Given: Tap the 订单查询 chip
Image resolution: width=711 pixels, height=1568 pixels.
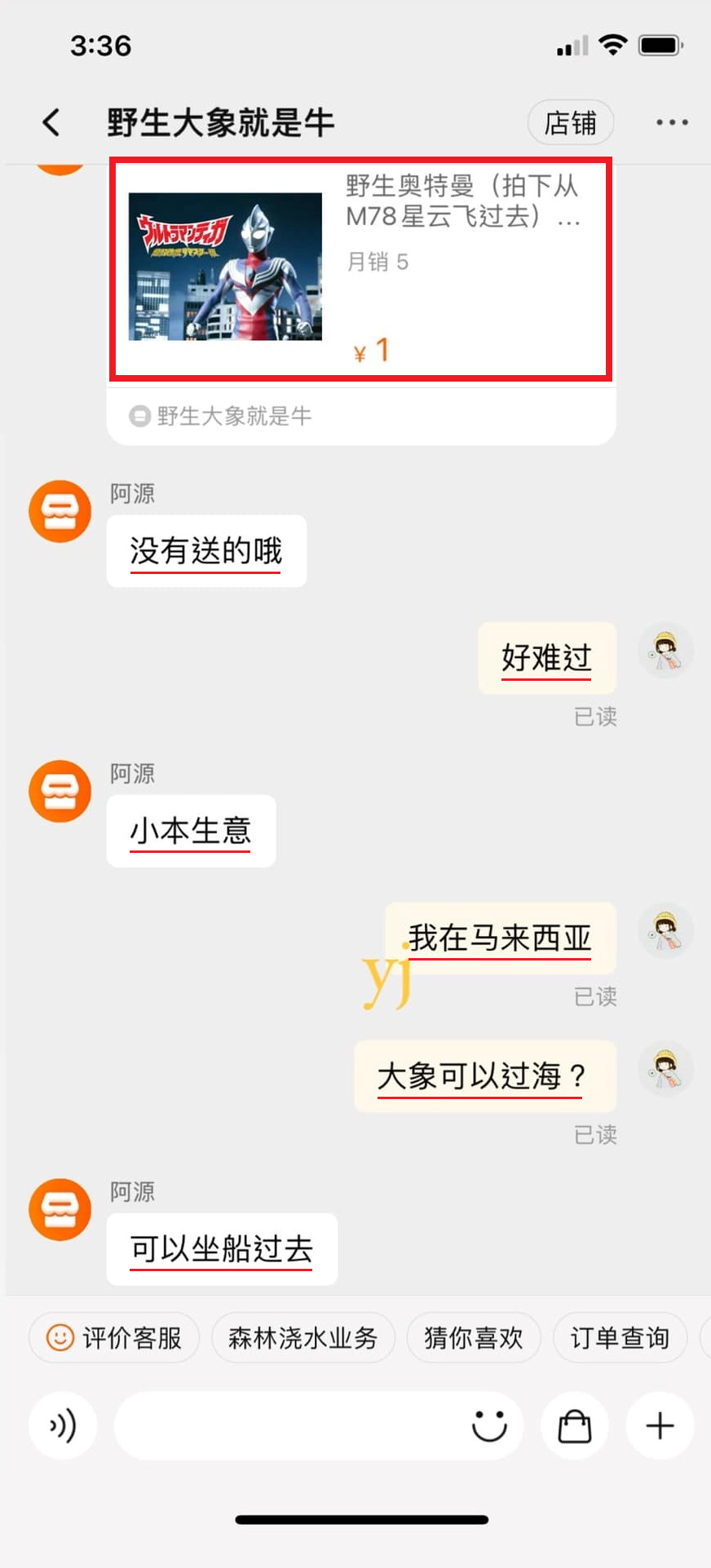Looking at the screenshot, I should tap(620, 1338).
